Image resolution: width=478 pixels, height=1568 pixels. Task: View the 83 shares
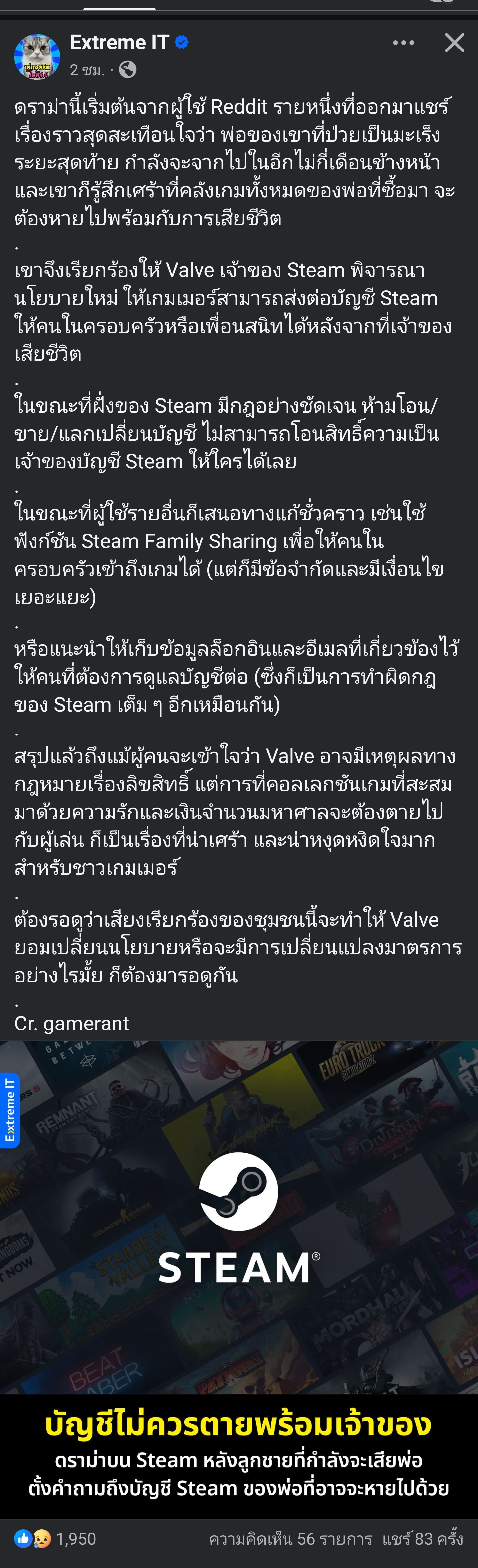click(x=422, y=1539)
